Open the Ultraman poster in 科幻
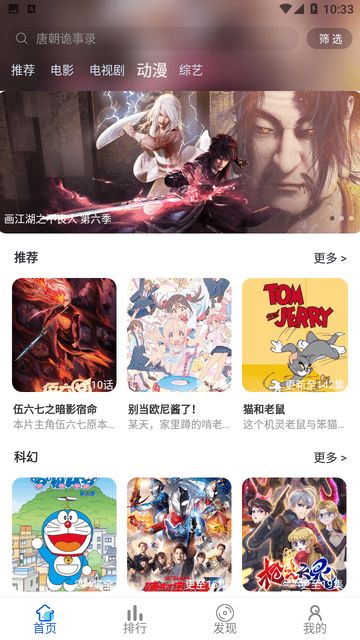 [179, 534]
